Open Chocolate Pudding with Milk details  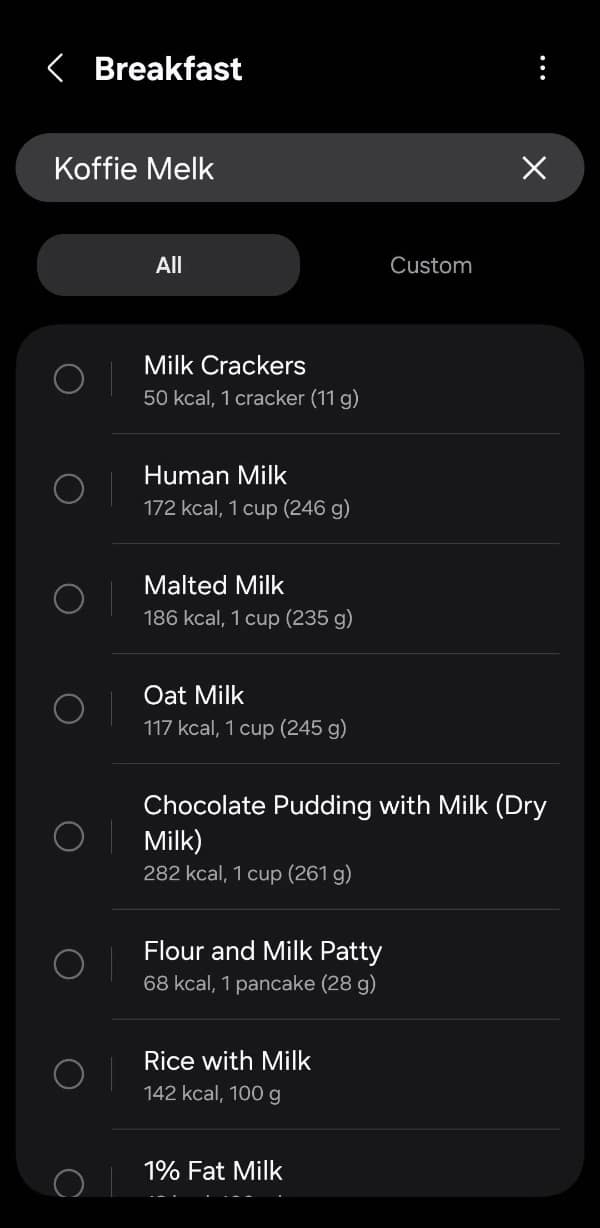(x=345, y=837)
